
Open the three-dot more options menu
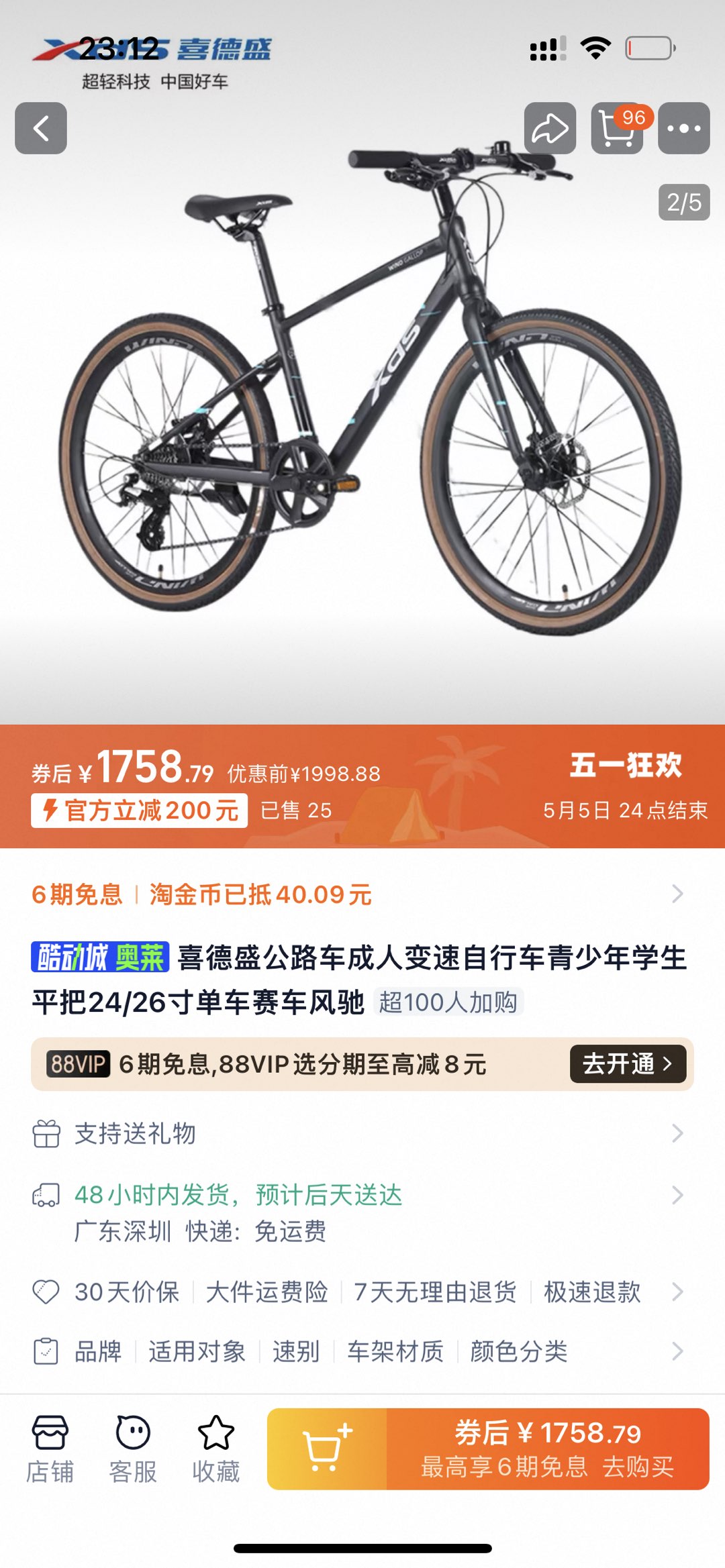683,128
